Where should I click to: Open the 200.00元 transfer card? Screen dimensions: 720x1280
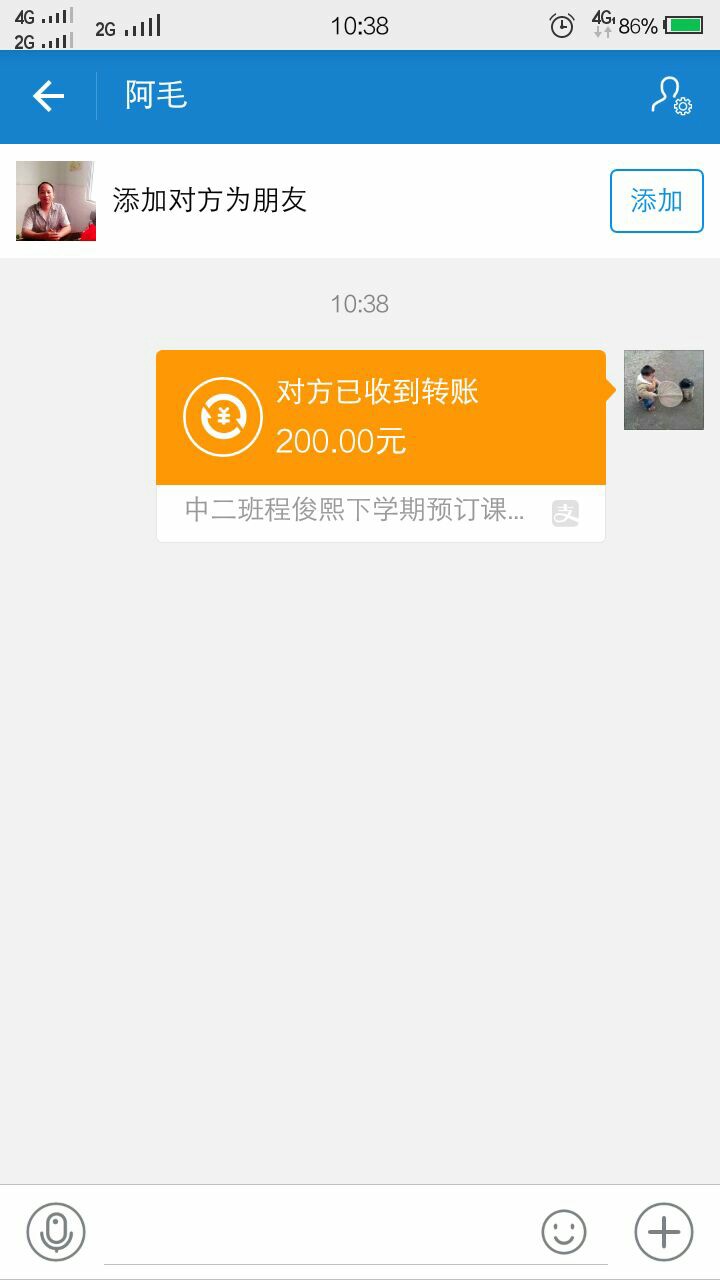381,446
